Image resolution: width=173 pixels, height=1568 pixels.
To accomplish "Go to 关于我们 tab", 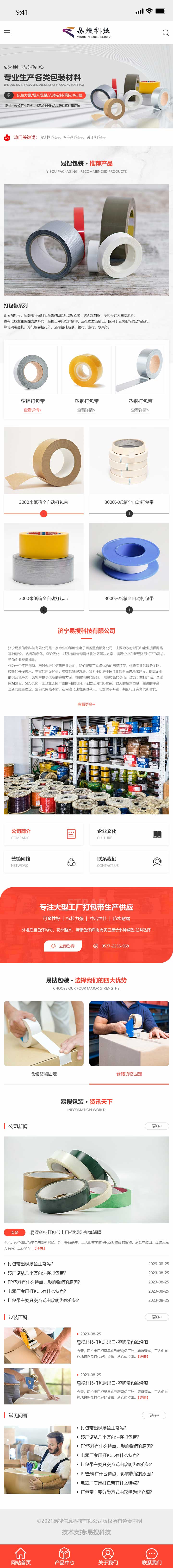I will pos(108,1555).
